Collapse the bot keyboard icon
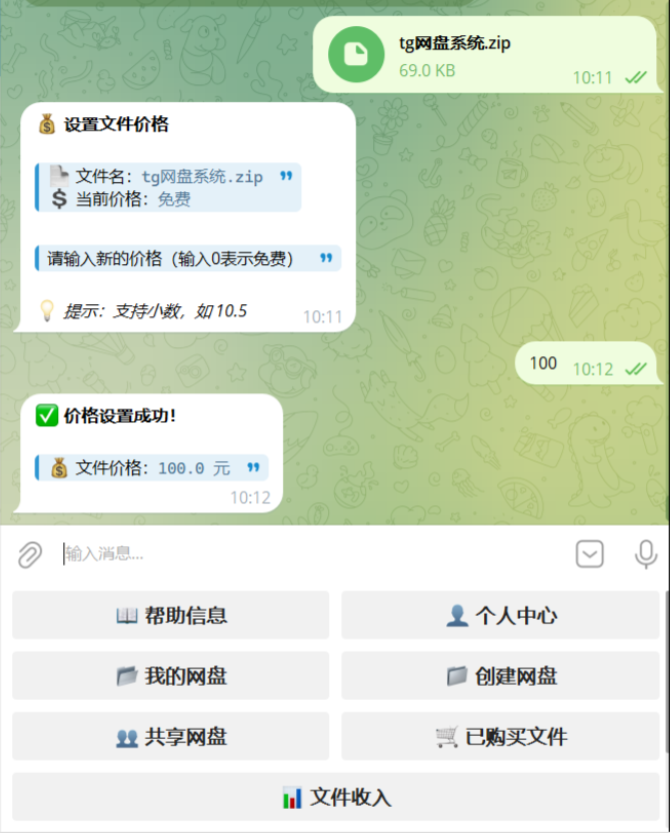Screen dimensions: 670x833 click(x=590, y=554)
